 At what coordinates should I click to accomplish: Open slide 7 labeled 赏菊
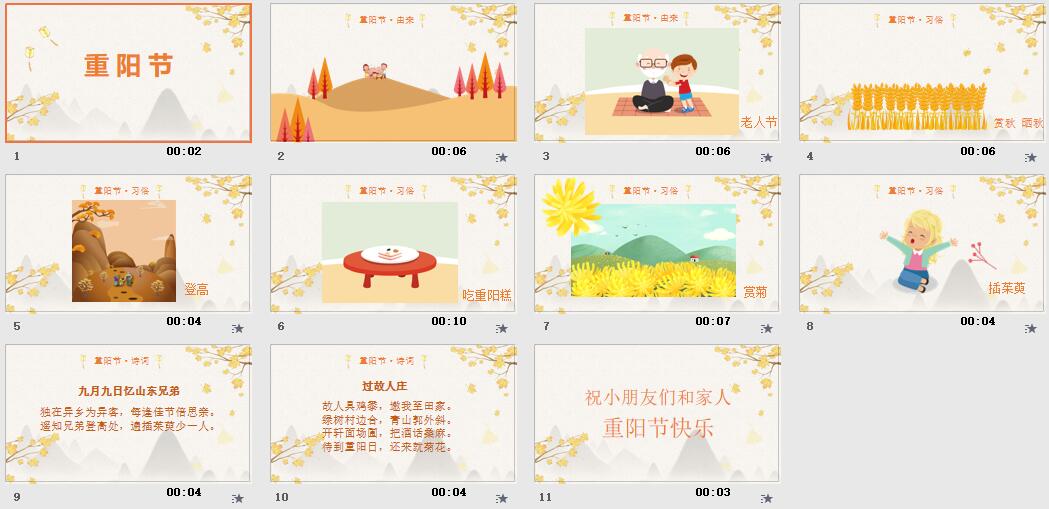click(x=657, y=244)
